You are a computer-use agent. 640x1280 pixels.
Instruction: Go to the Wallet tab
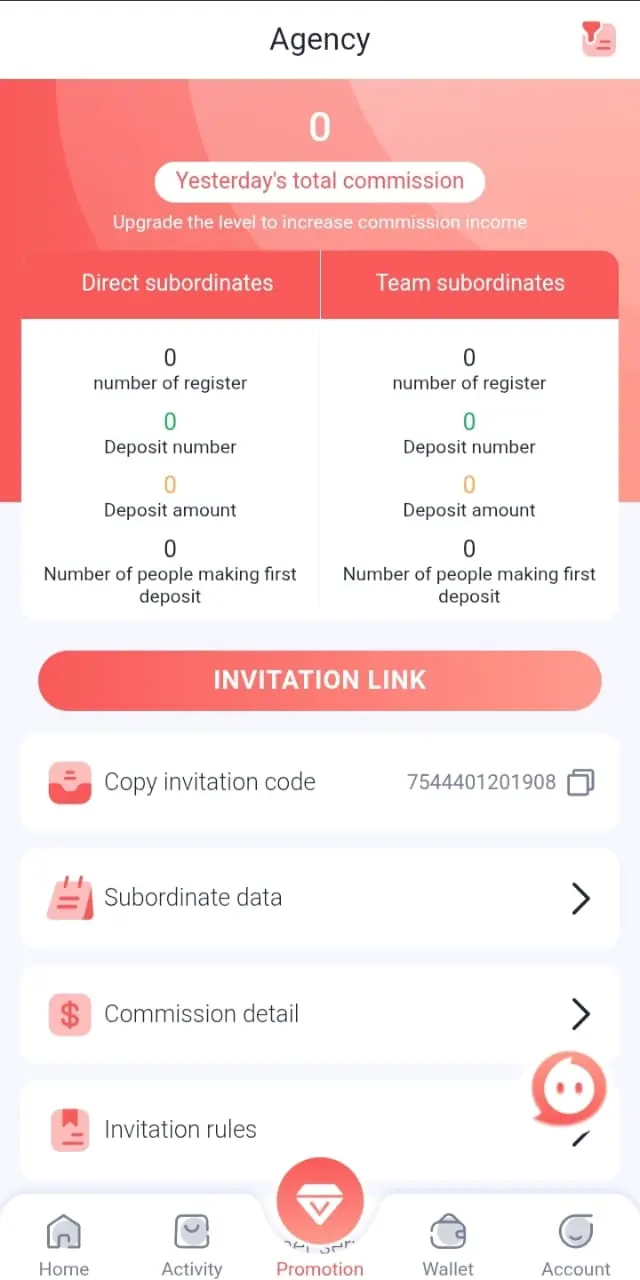[448, 1245]
